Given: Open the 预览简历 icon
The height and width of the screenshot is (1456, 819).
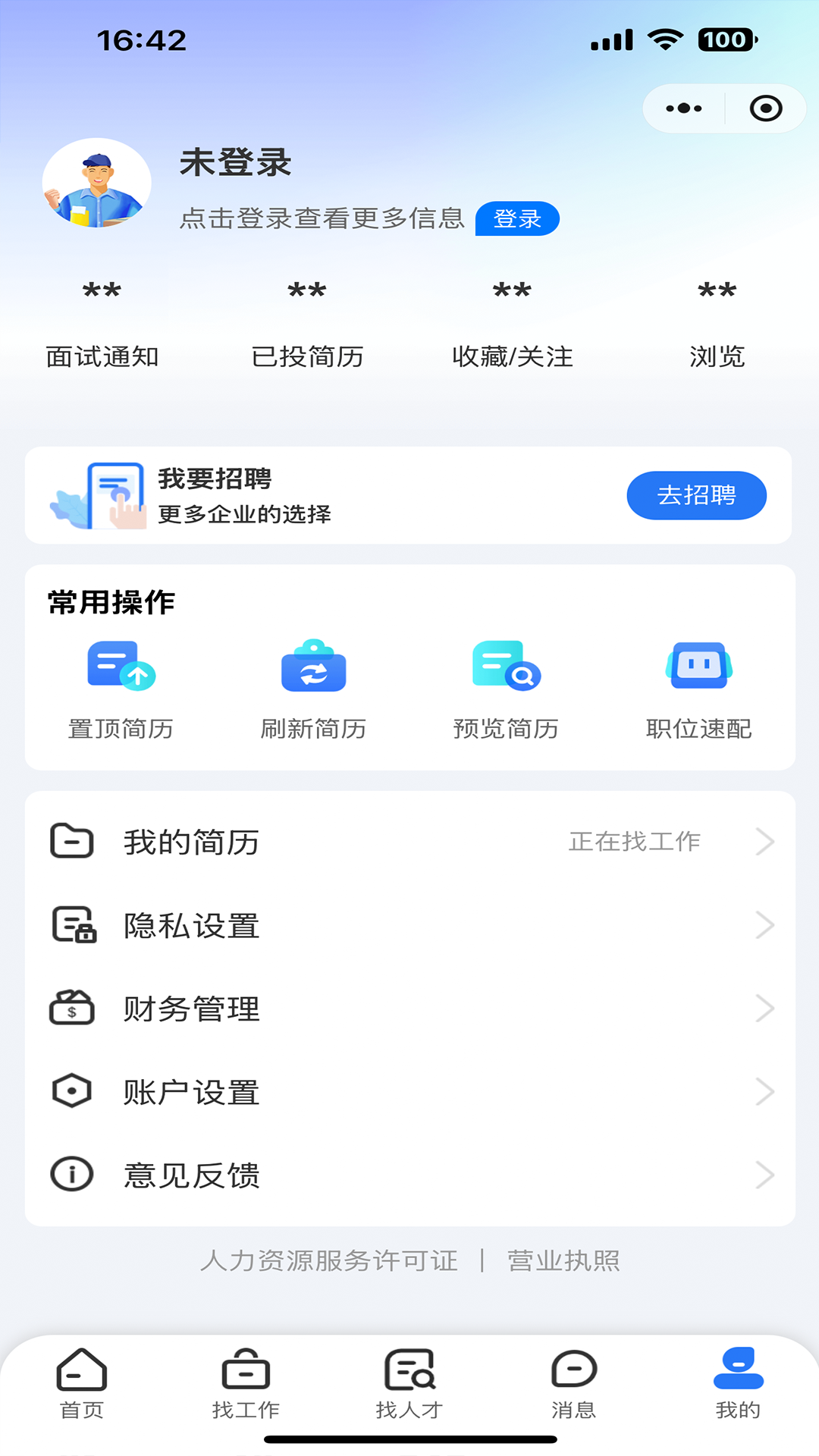Looking at the screenshot, I should pyautogui.click(x=506, y=667).
